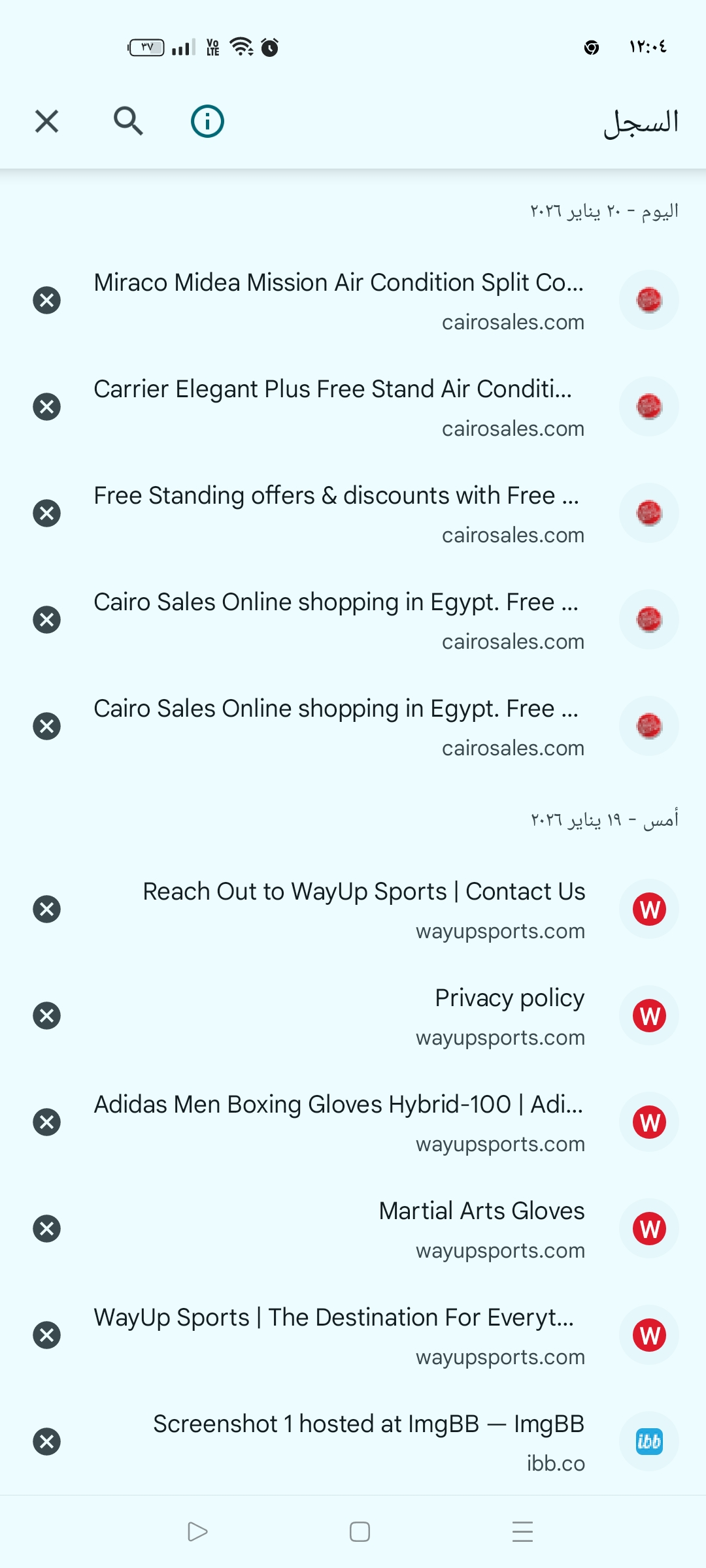
Task: Open Martial Arts Gloves history entry
Action: click(x=481, y=1229)
